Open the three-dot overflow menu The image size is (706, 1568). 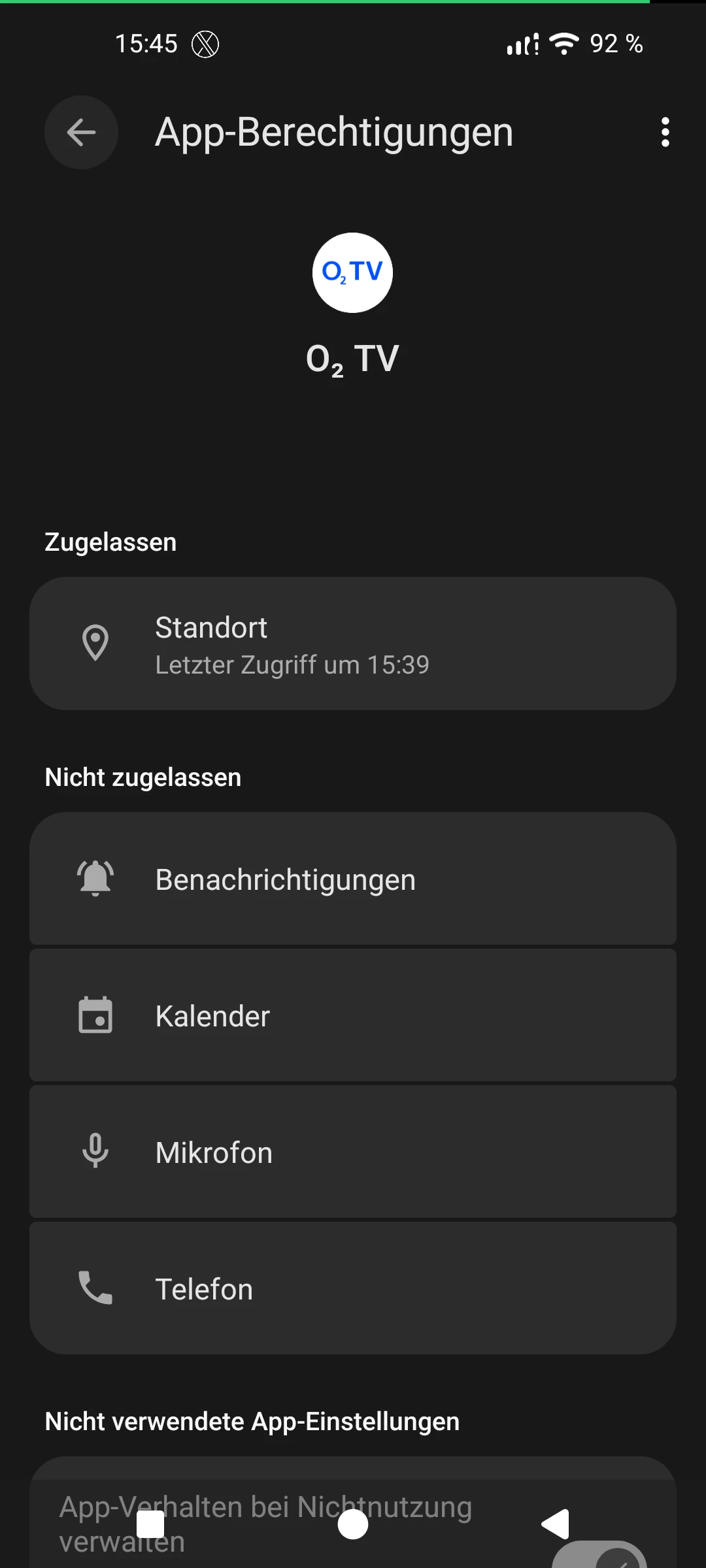click(x=665, y=133)
